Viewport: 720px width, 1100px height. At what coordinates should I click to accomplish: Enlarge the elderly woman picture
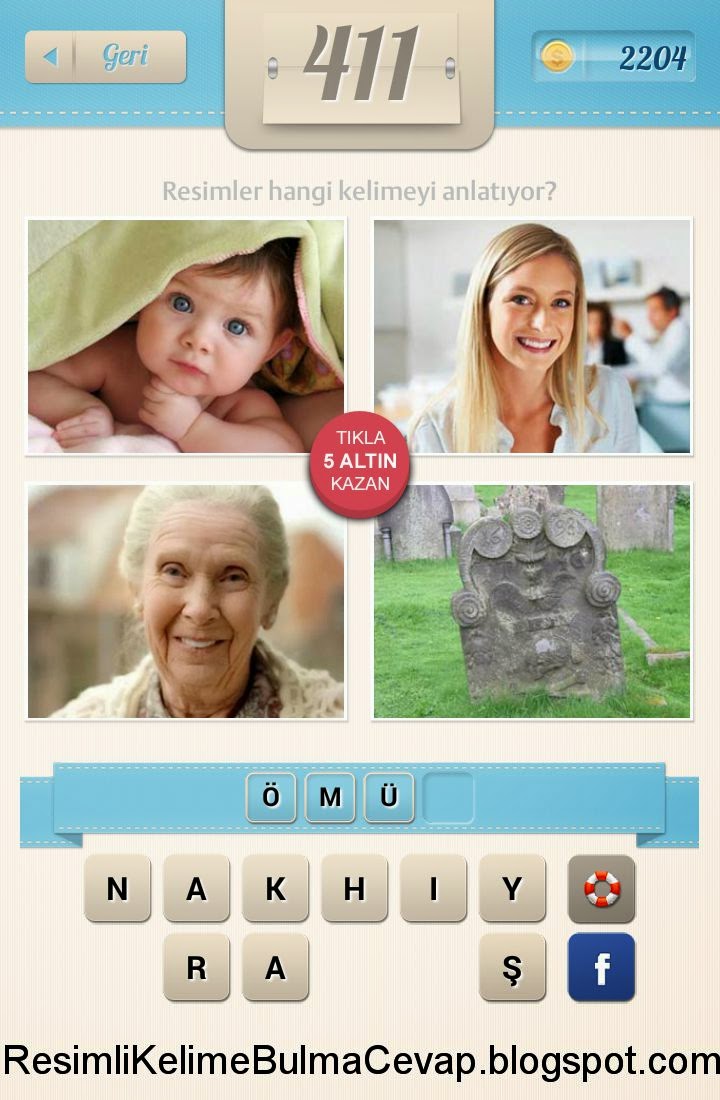[186, 601]
